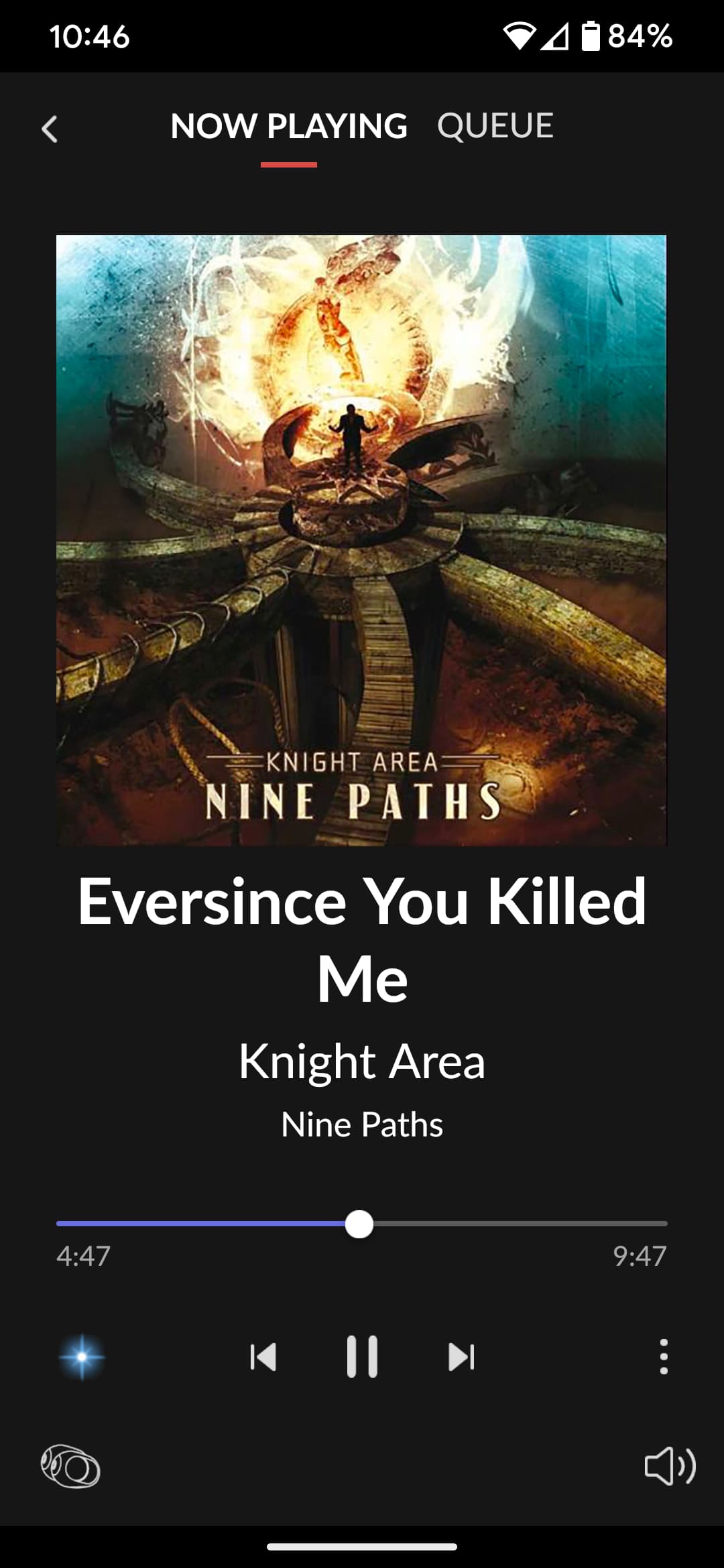Open the three-dot overflow menu

click(664, 1357)
